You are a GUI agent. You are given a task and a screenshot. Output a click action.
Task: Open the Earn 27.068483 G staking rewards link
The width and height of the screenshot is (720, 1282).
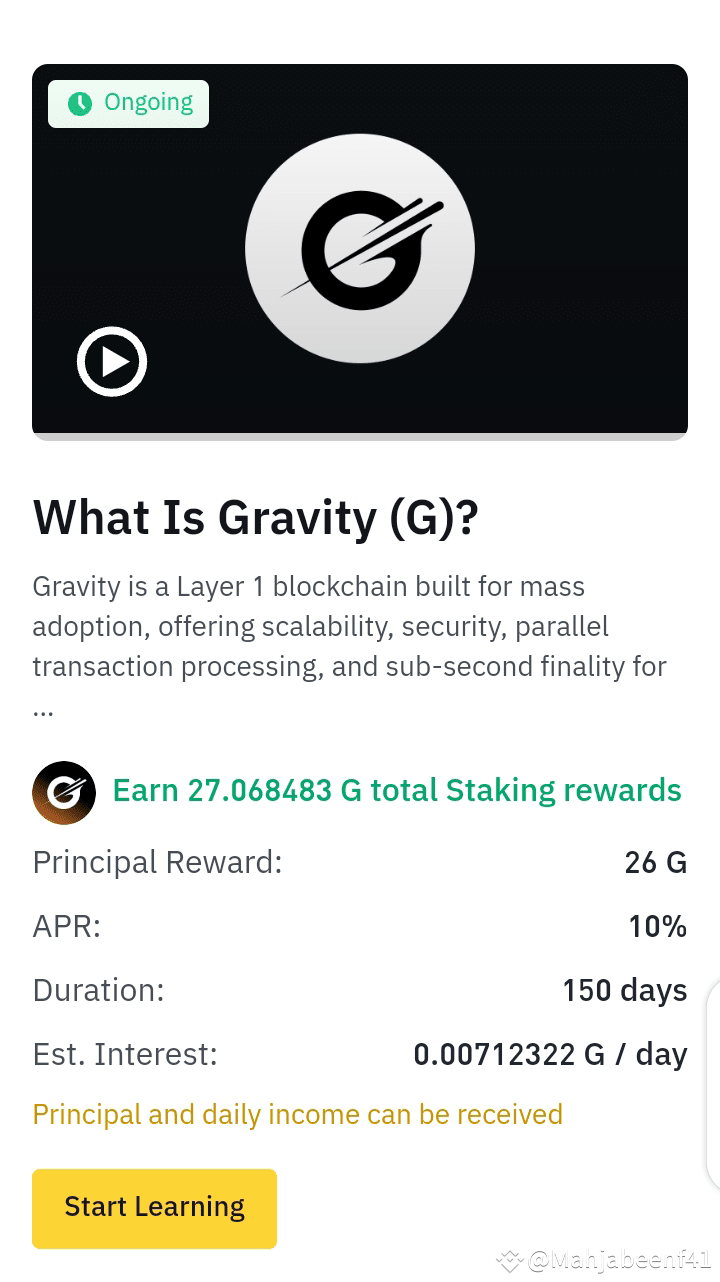tap(396, 790)
